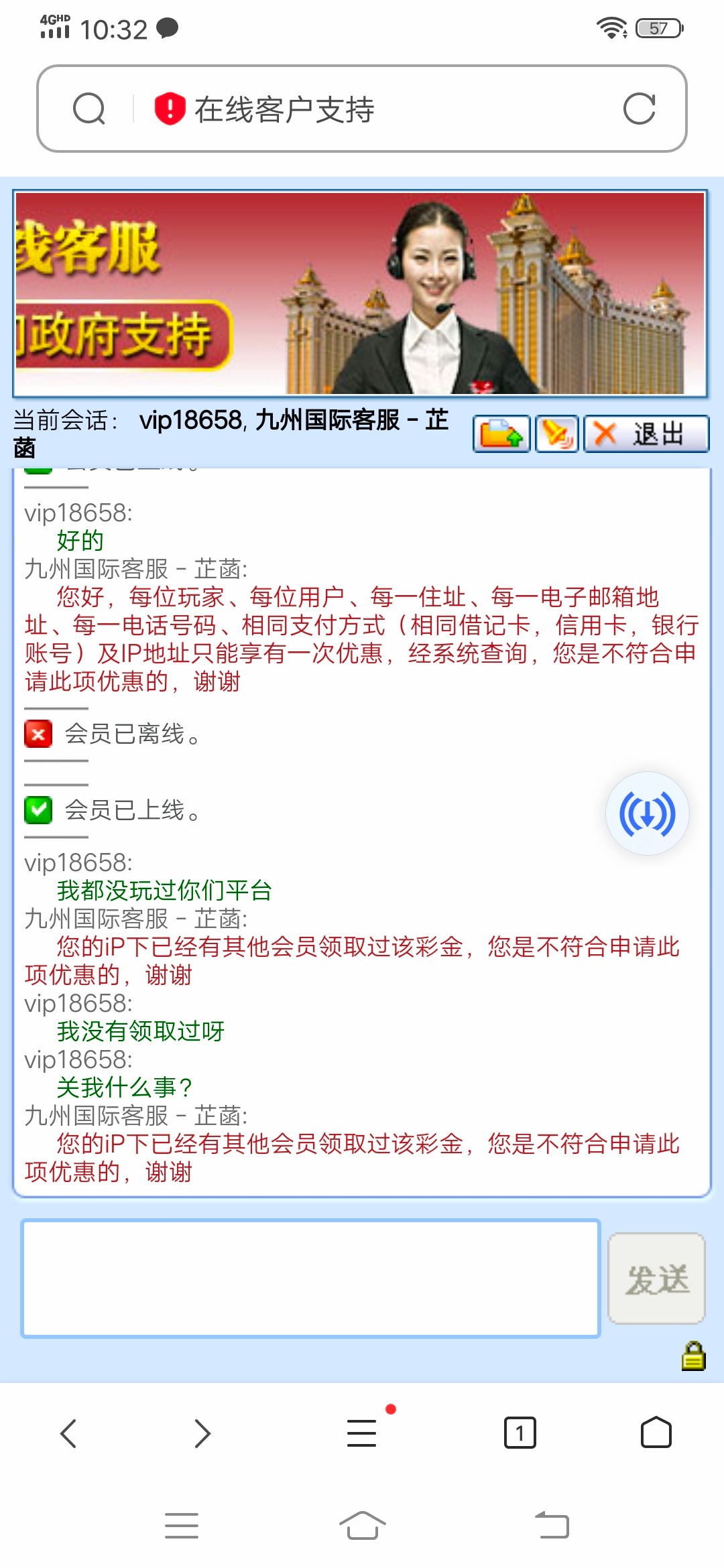Tap the floating blue download icon
Screen dimensions: 724x1568
pyautogui.click(x=647, y=813)
